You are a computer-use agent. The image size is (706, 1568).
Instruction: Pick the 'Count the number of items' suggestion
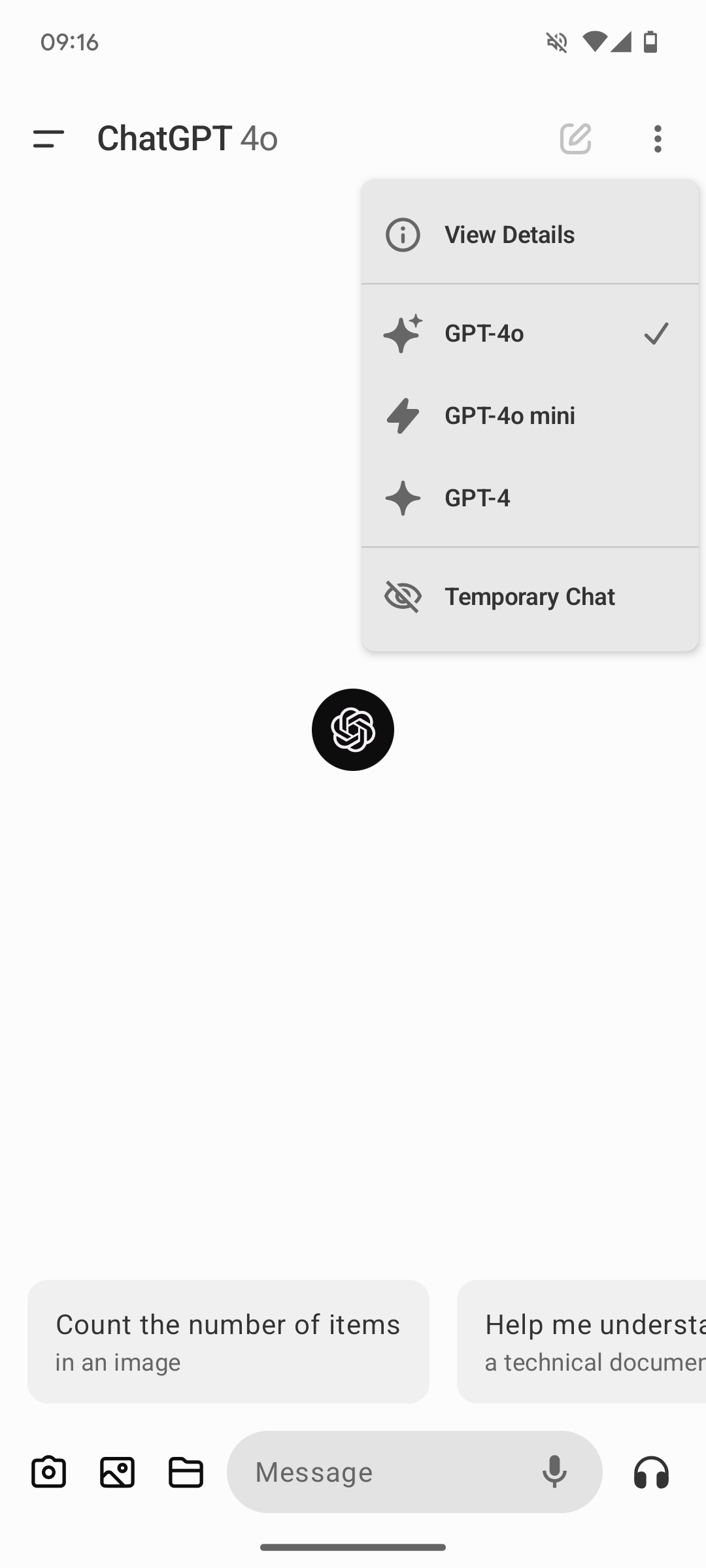coord(228,1341)
